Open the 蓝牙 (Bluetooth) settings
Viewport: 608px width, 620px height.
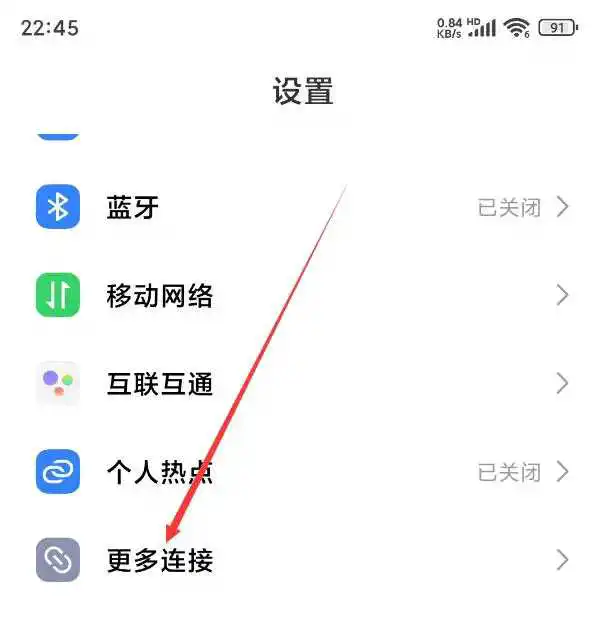click(133, 208)
